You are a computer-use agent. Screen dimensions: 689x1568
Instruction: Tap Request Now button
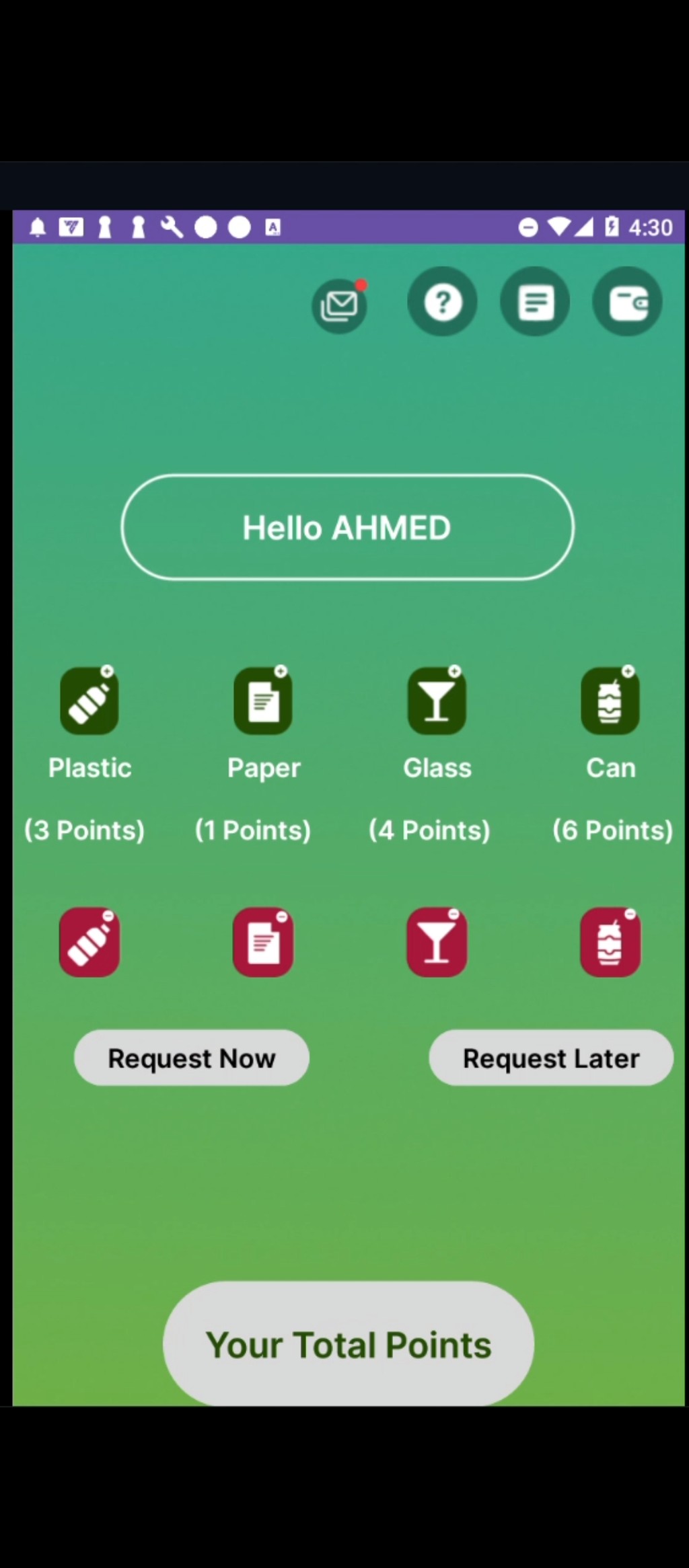point(192,1058)
